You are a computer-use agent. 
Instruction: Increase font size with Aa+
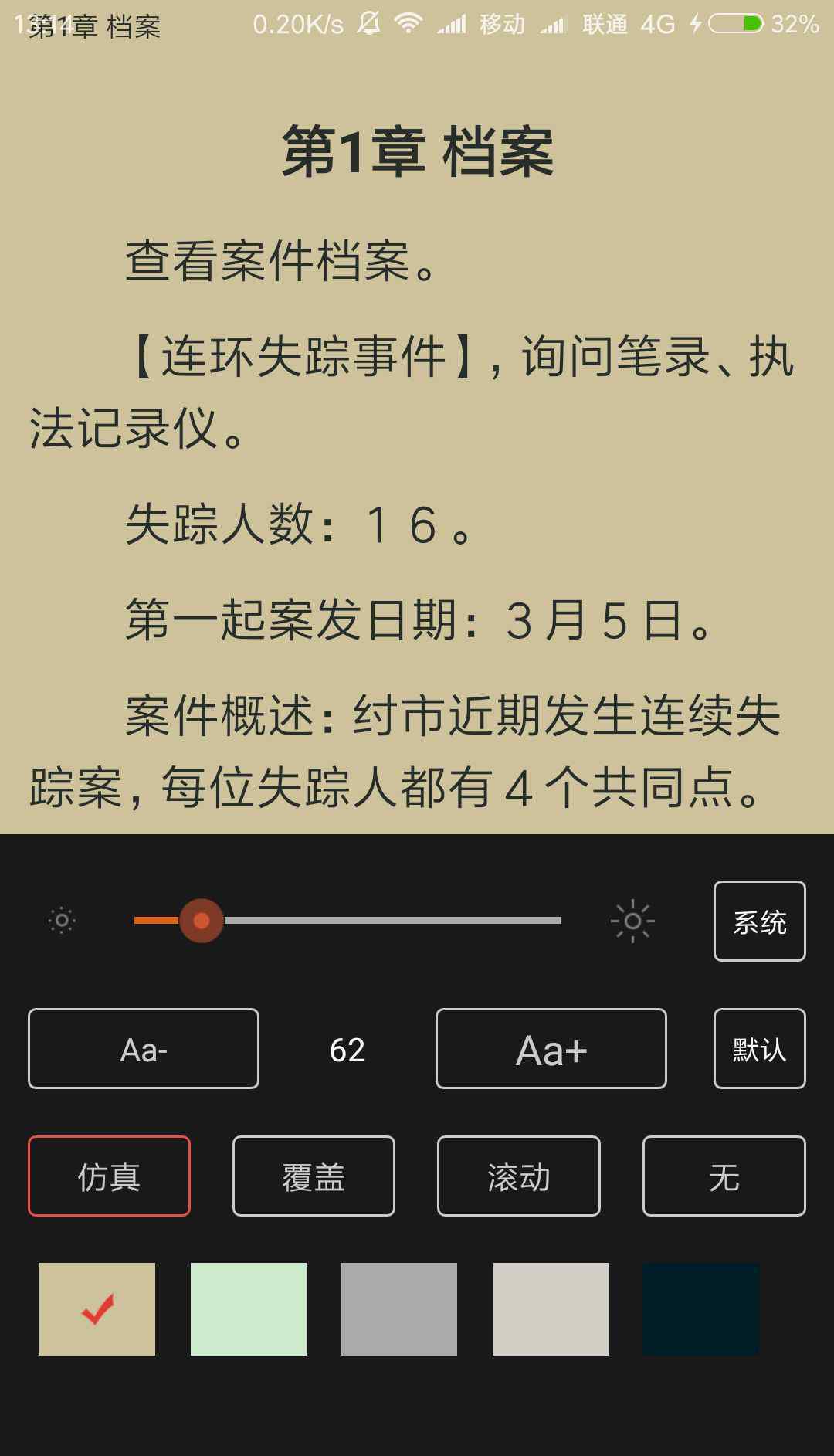coord(551,1048)
